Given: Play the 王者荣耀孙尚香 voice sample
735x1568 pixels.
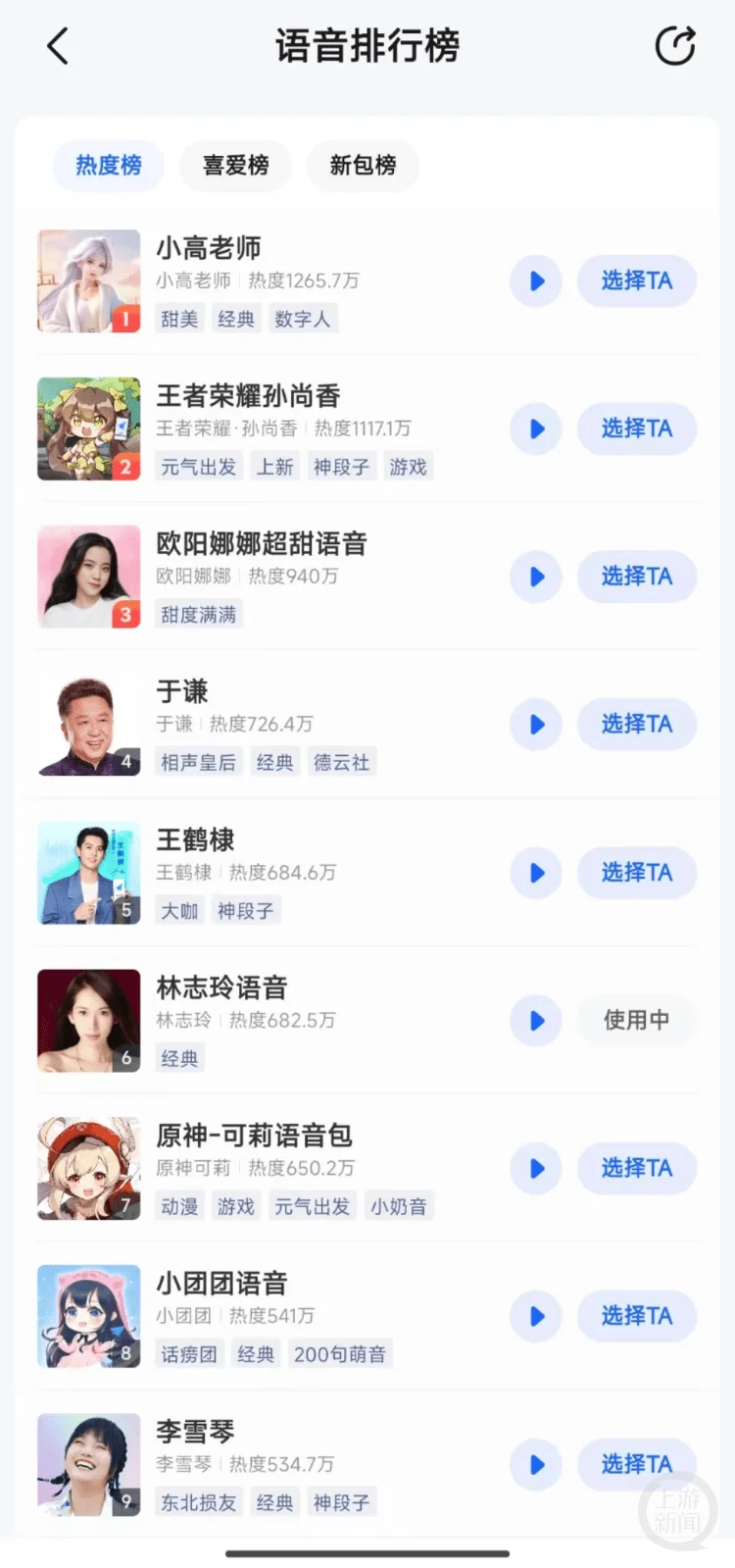Looking at the screenshot, I should [x=535, y=429].
